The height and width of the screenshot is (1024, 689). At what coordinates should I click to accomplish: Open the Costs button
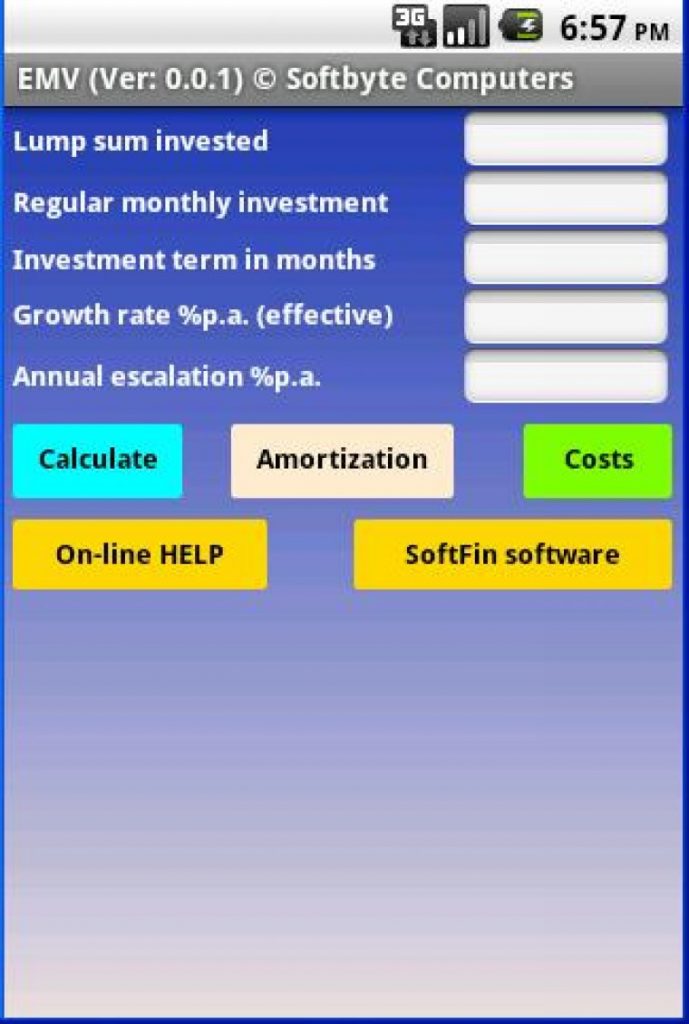(598, 460)
